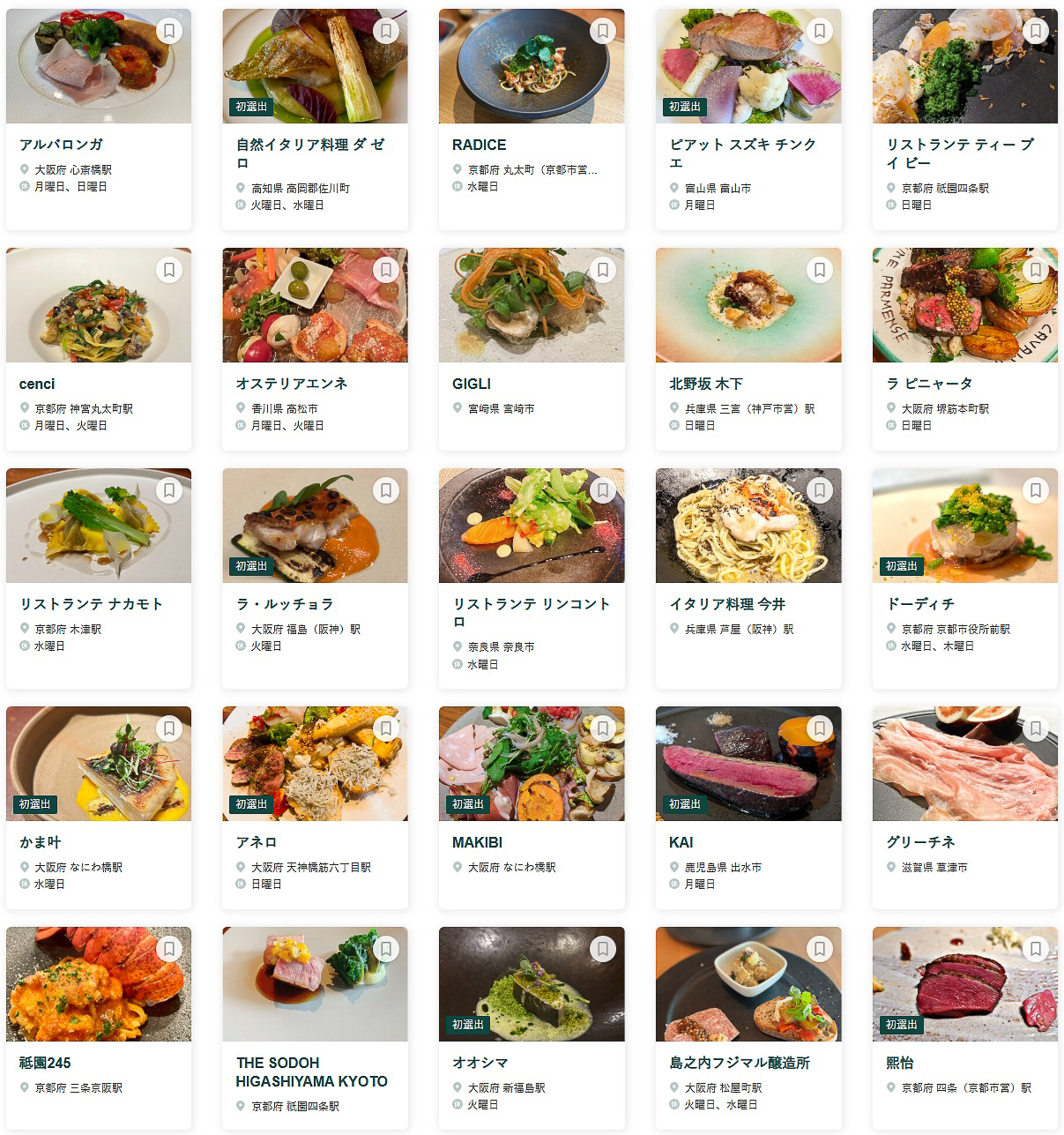Screen dimensions: 1064x1135
Task: Open THE SODOH HIGASHIYAMA KYOTO page
Action: click(x=311, y=1072)
